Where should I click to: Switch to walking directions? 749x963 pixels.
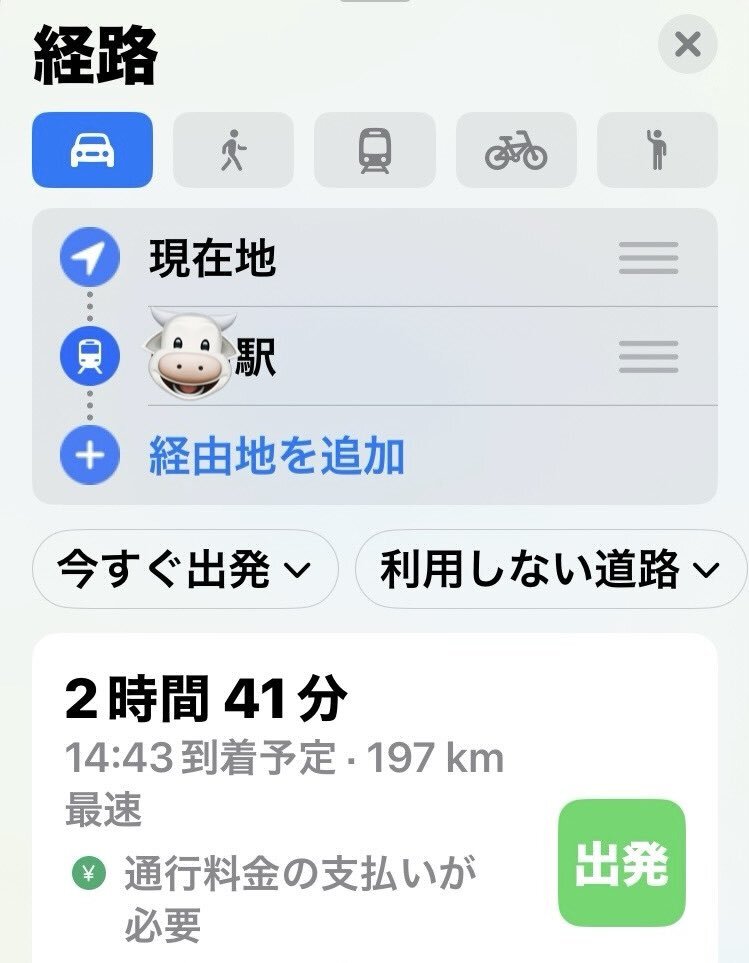233,150
